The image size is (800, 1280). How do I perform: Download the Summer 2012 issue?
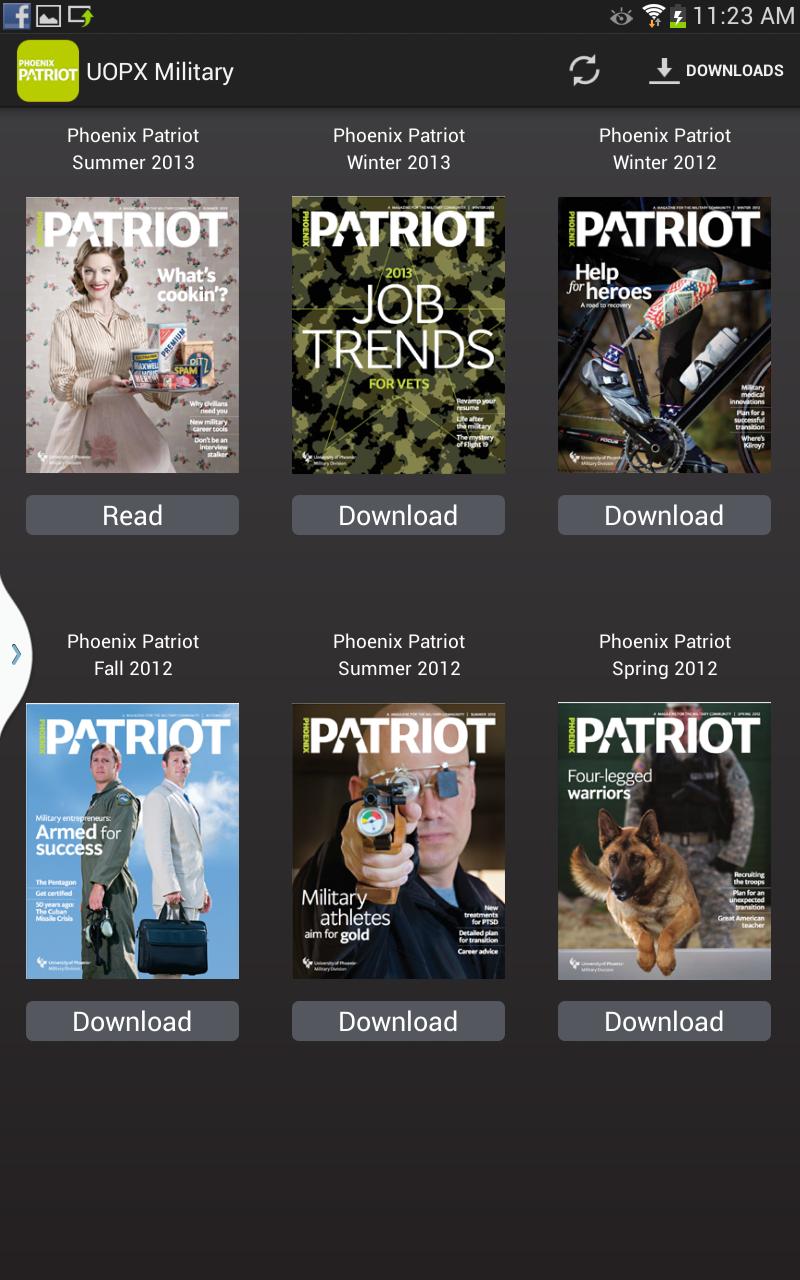tap(398, 1022)
